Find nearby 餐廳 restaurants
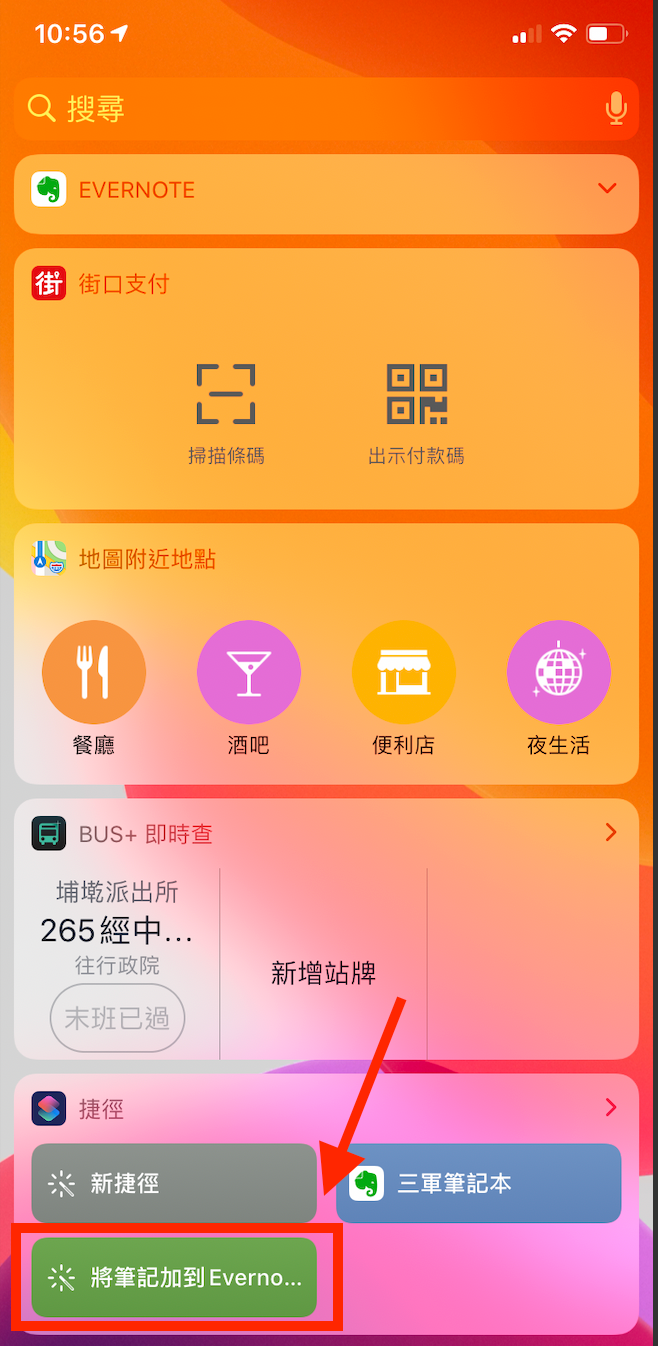658x1346 pixels. click(94, 688)
